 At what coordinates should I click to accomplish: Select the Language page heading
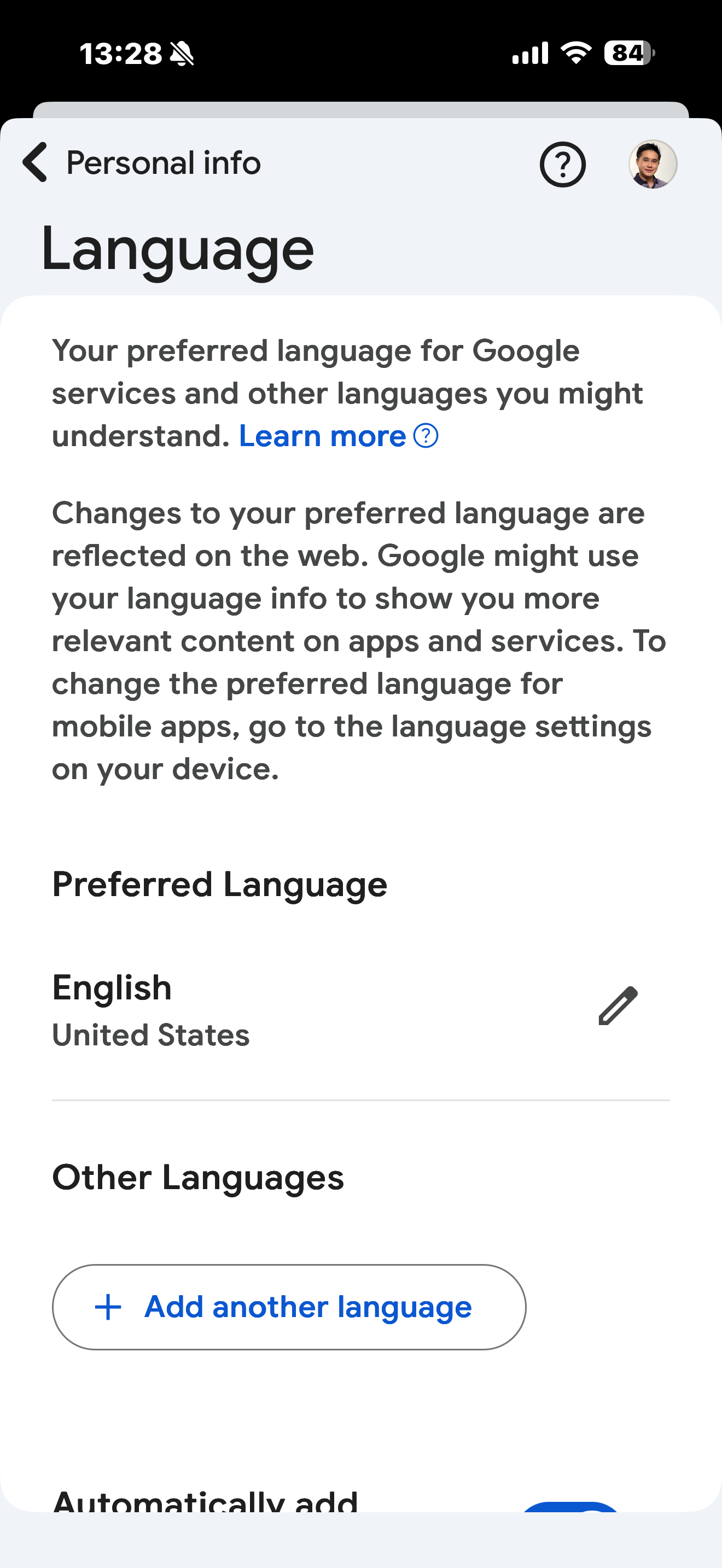point(178,248)
